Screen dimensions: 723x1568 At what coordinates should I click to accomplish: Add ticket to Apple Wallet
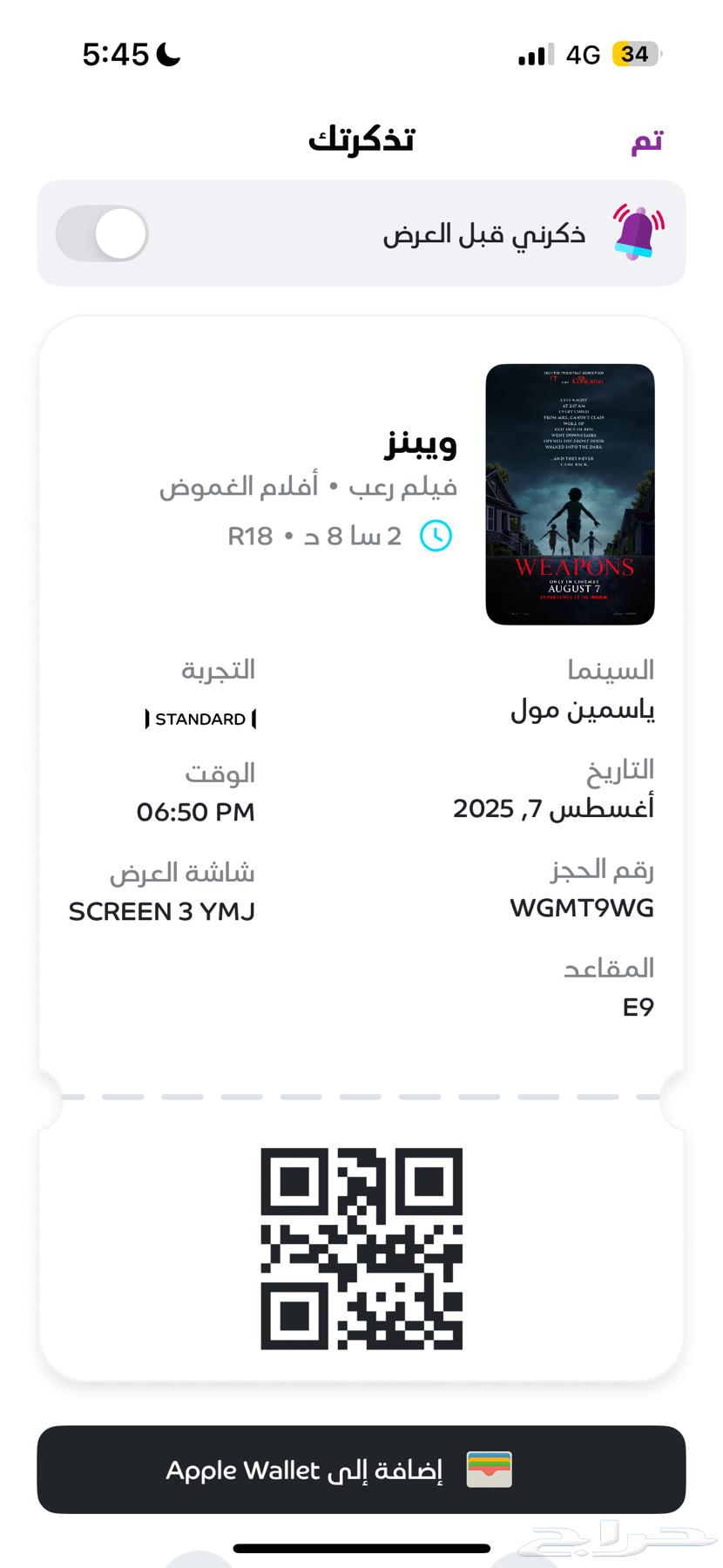pyautogui.click(x=361, y=1470)
